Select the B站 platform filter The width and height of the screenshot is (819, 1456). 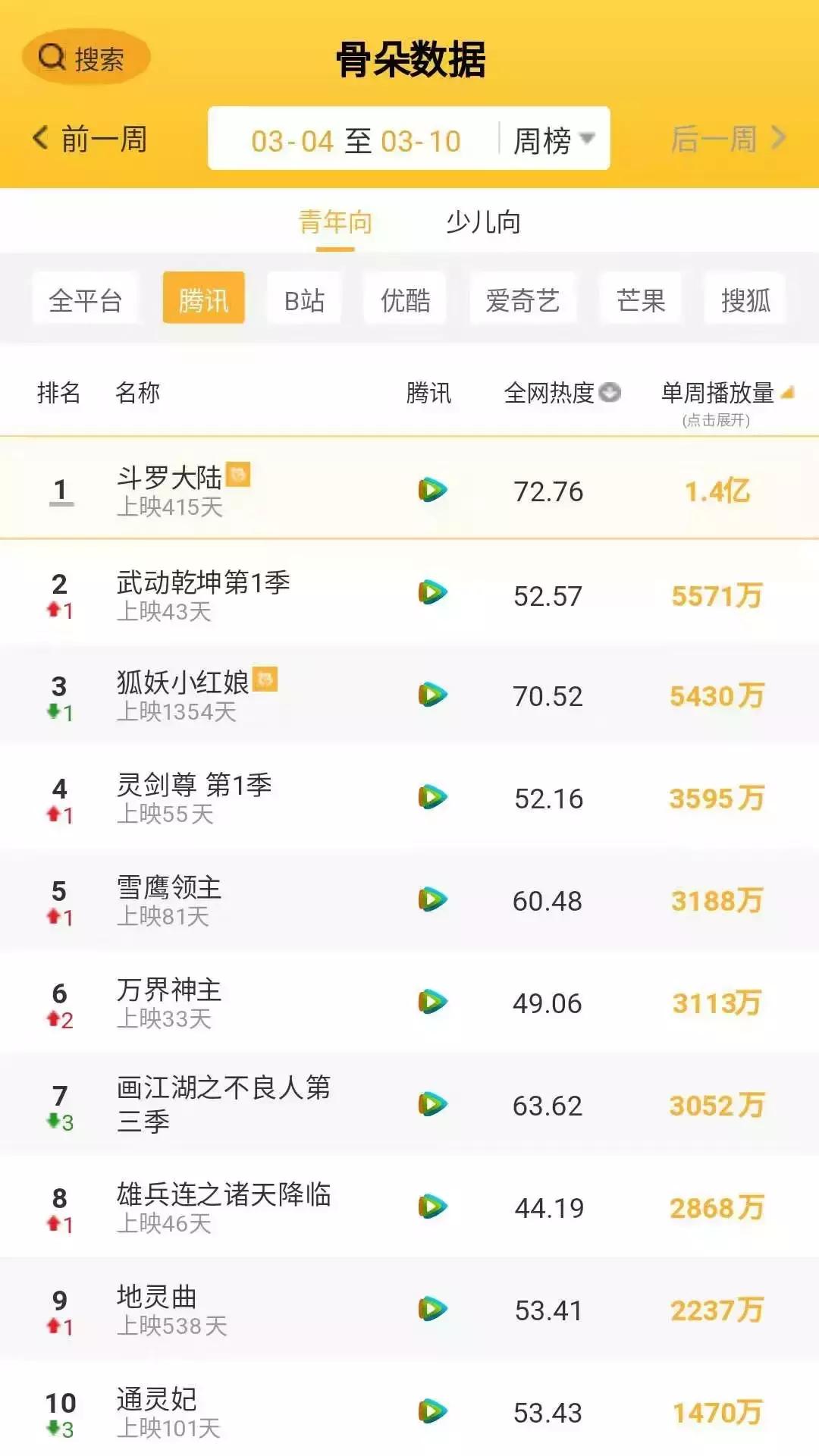pos(303,300)
